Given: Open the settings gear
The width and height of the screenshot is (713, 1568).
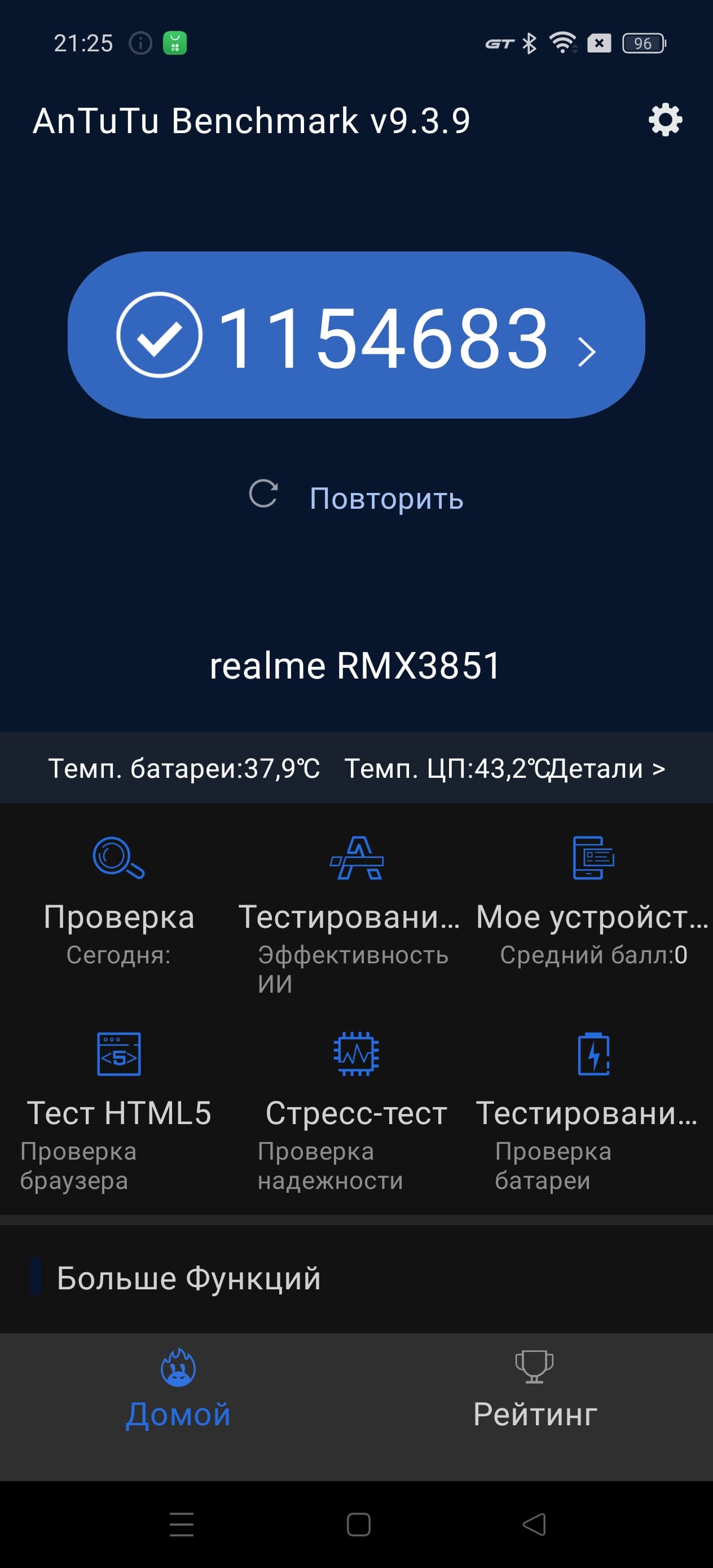Looking at the screenshot, I should (x=665, y=120).
